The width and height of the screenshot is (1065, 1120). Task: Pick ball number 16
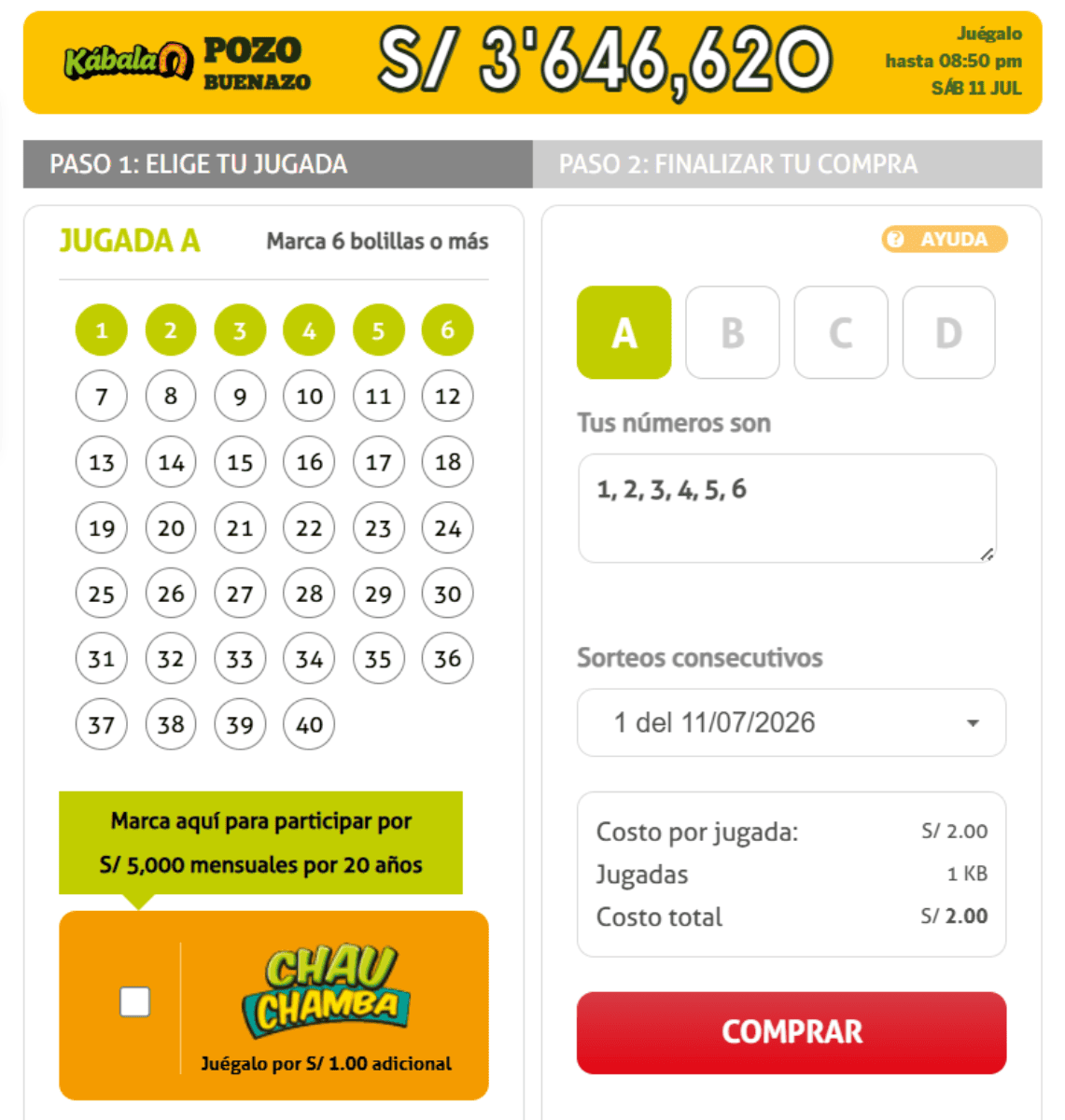(309, 462)
